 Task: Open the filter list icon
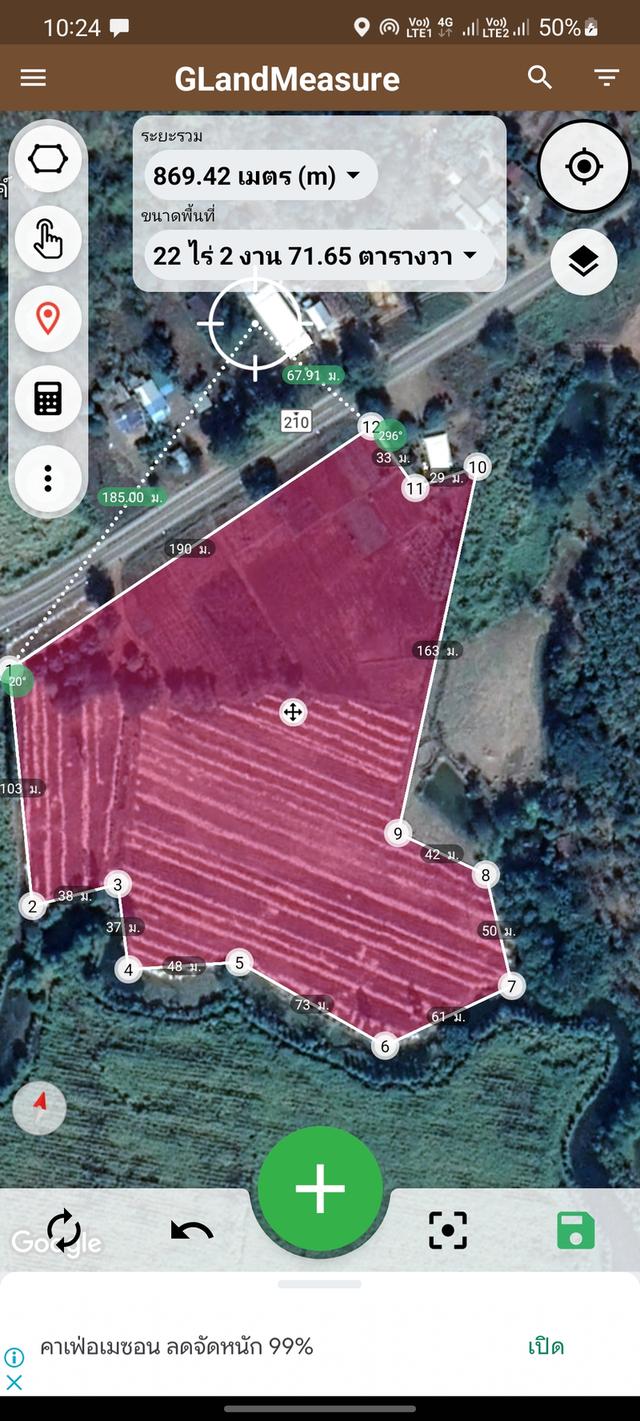(x=606, y=78)
